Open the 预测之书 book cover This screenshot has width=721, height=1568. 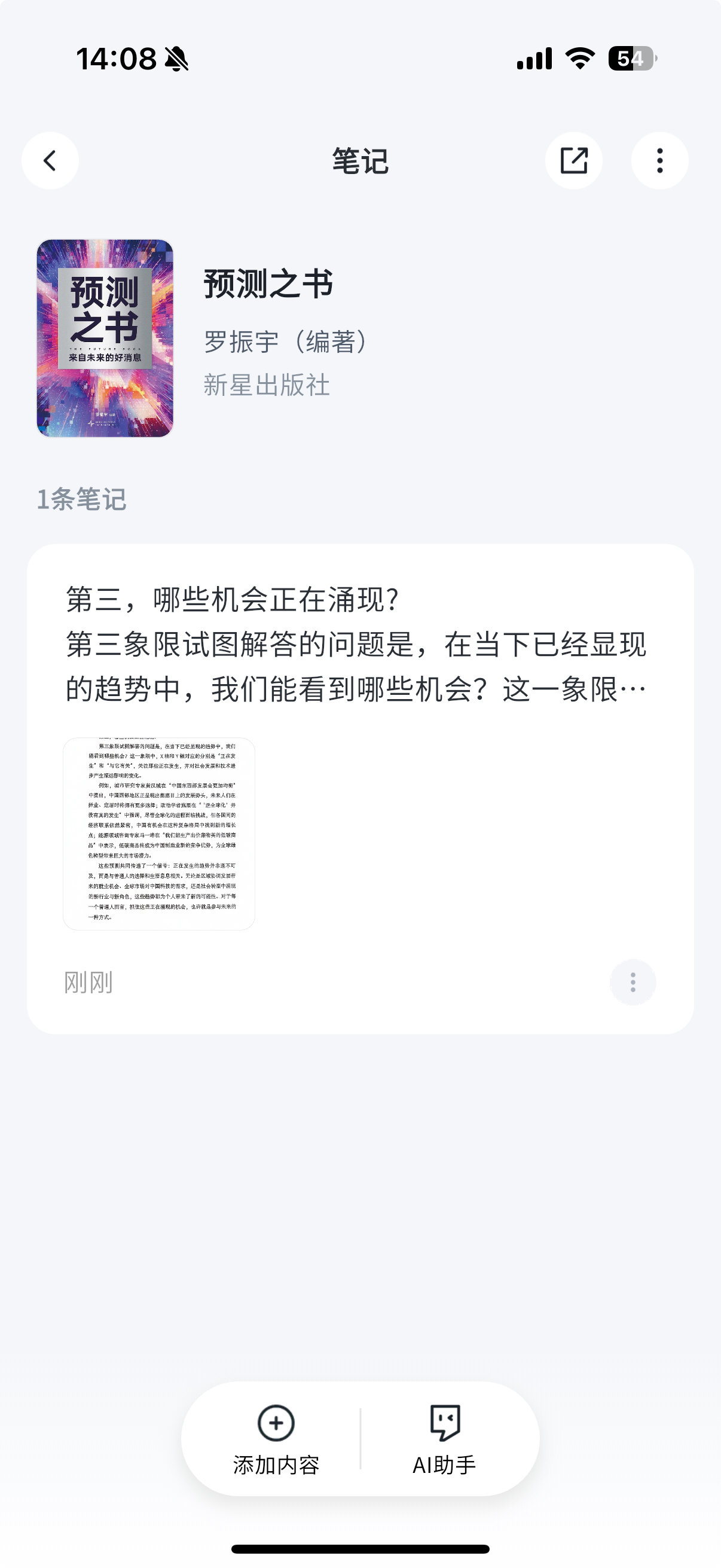point(105,338)
